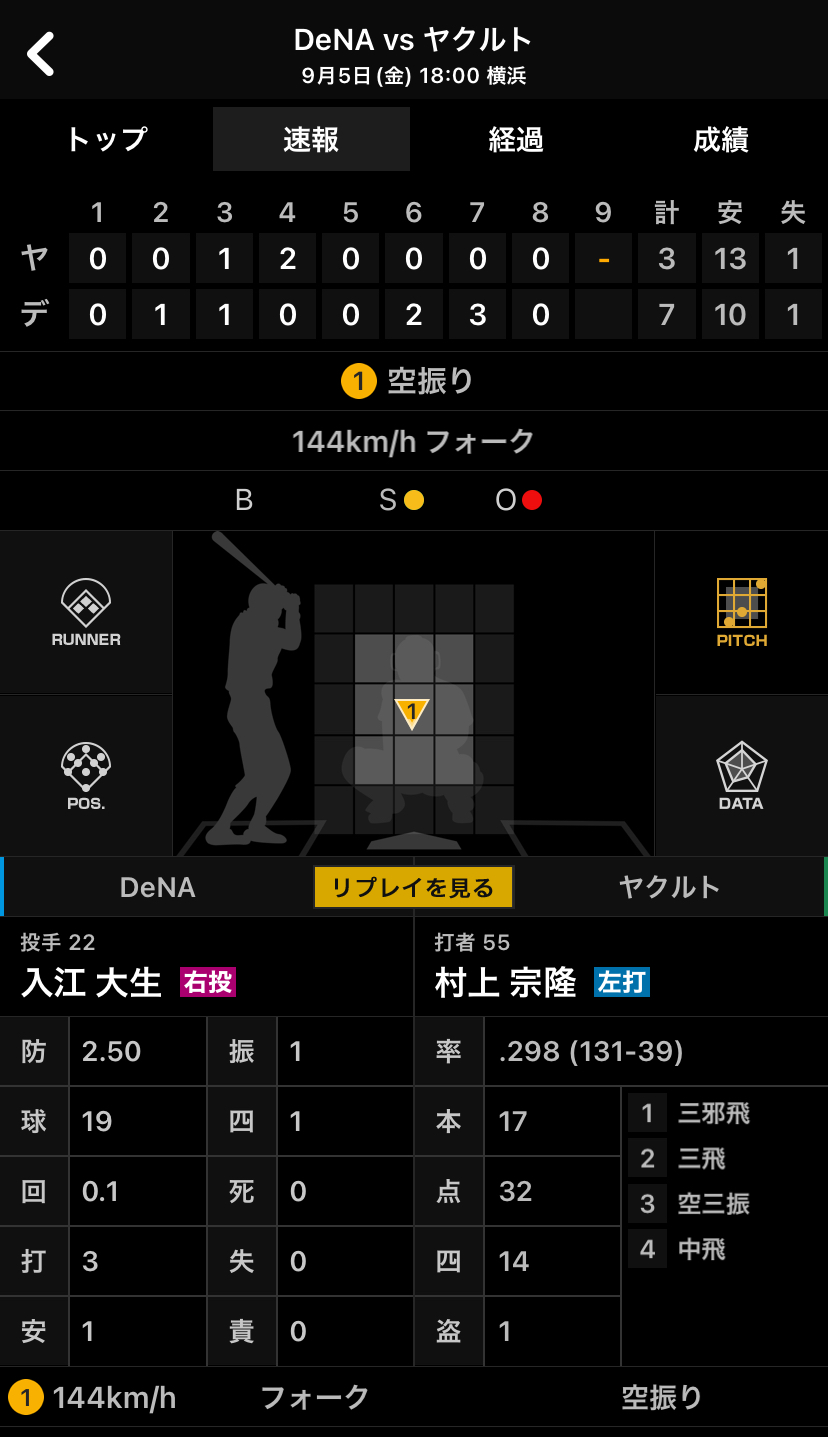Open batter 村上 宗隆's profile
This screenshot has width=828, height=1437.
(506, 982)
